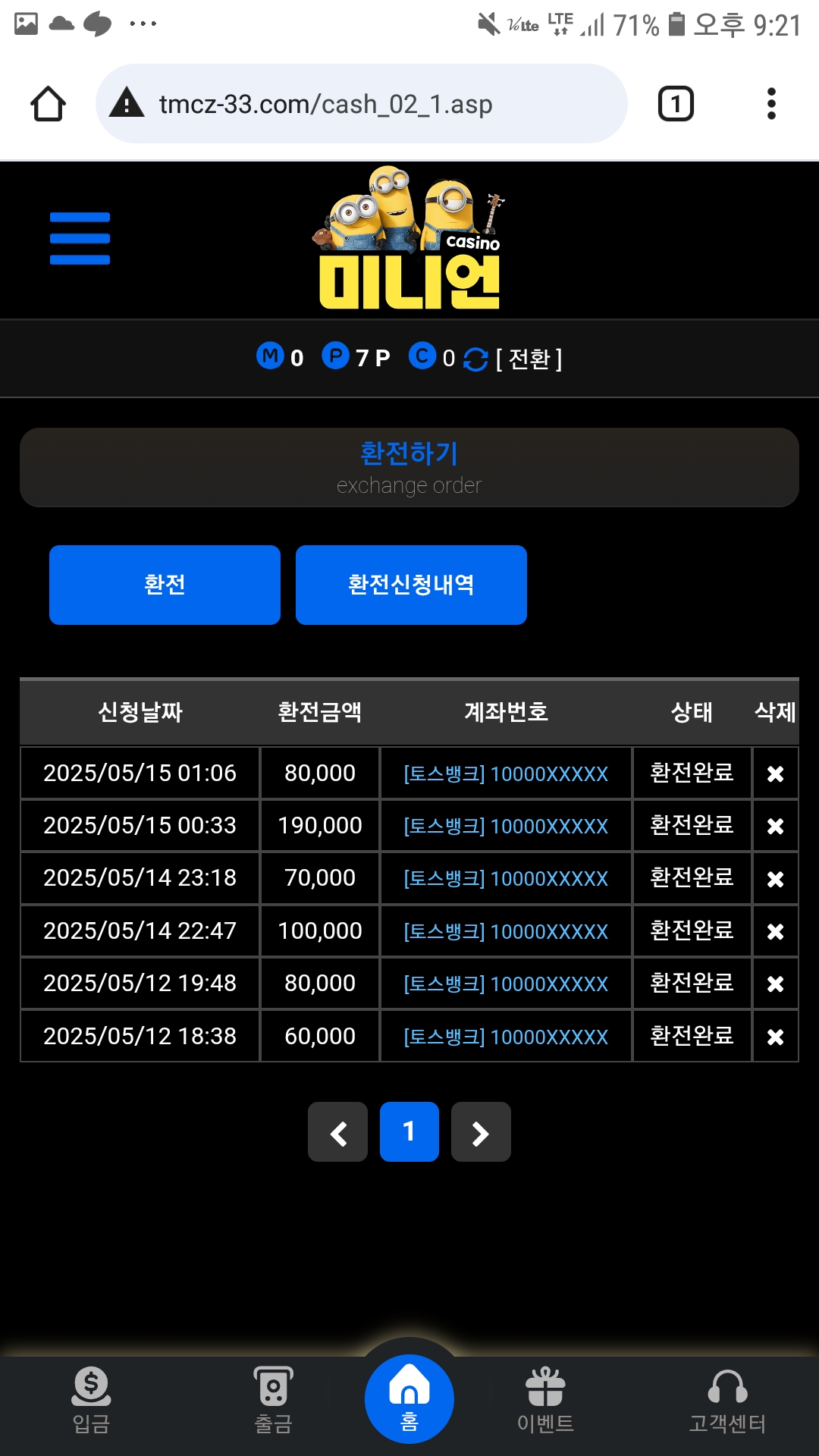Remove the 2025/05/14 22:47 record

click(775, 931)
